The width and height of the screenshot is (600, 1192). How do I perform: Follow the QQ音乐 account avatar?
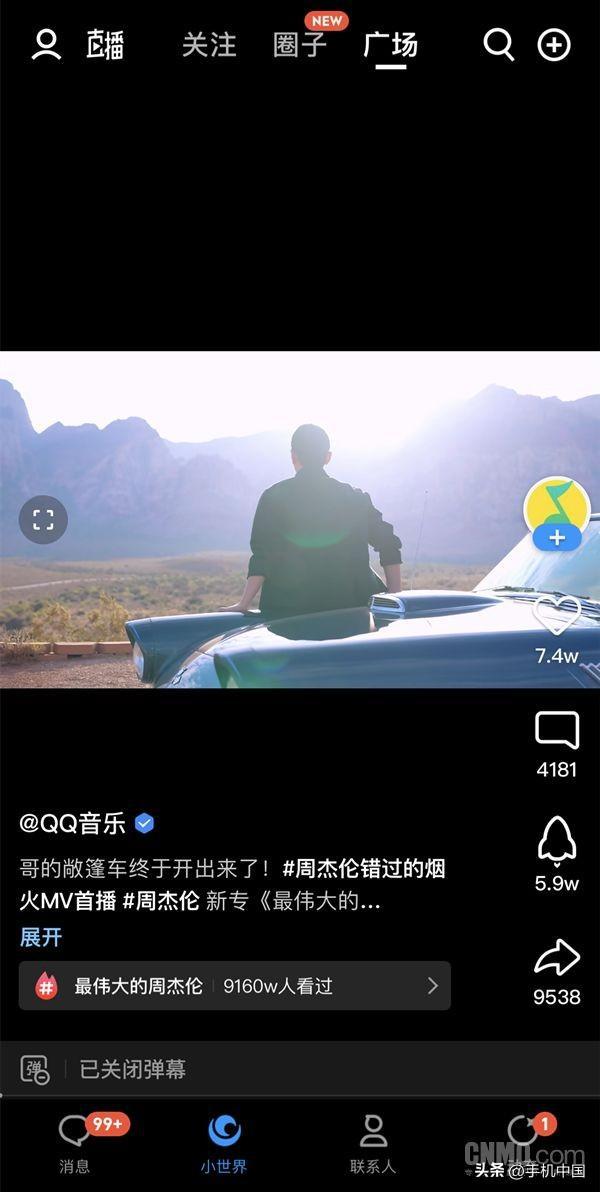coord(557,538)
